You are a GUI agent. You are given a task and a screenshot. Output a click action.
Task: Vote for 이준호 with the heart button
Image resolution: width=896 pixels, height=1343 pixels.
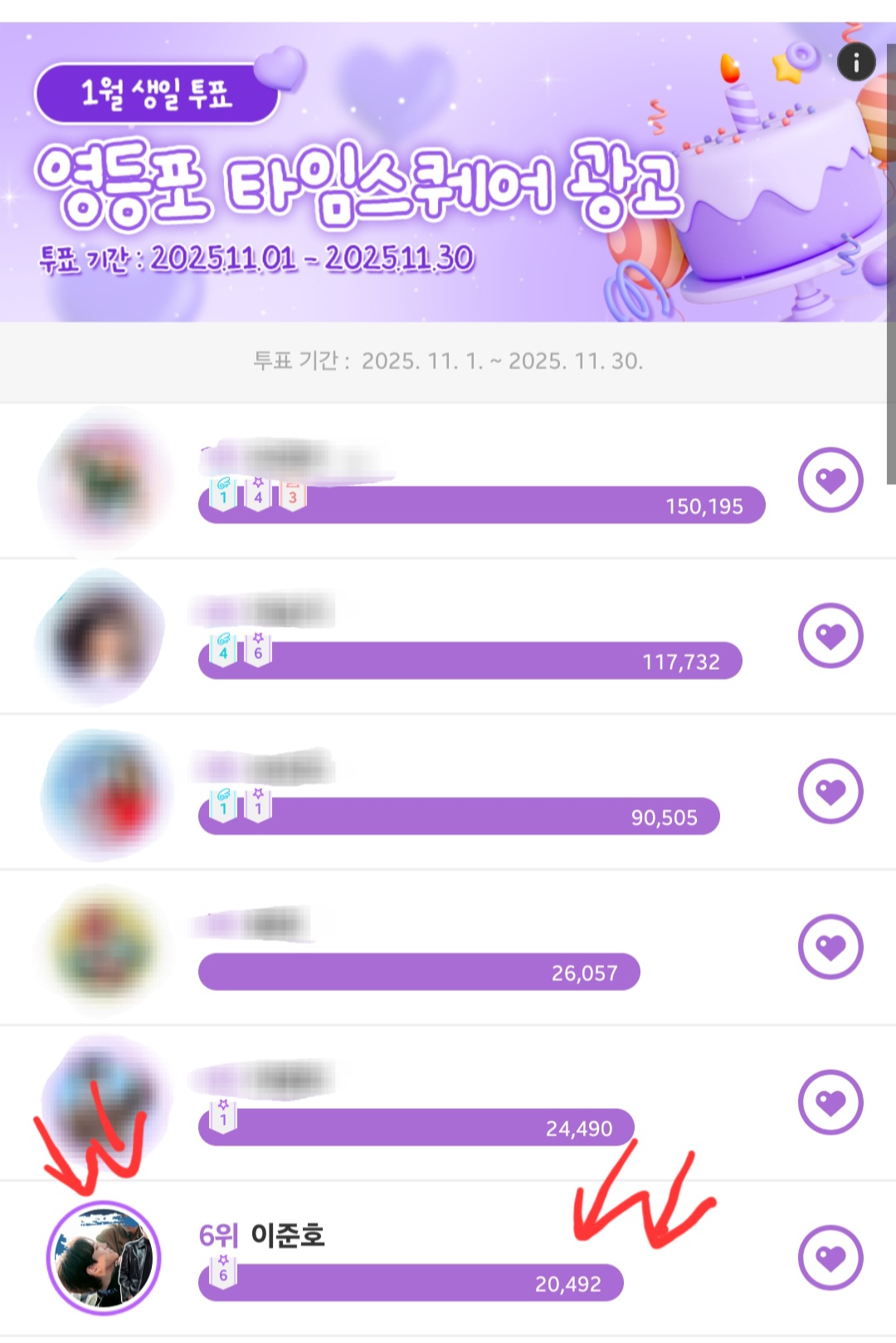pyautogui.click(x=830, y=1258)
